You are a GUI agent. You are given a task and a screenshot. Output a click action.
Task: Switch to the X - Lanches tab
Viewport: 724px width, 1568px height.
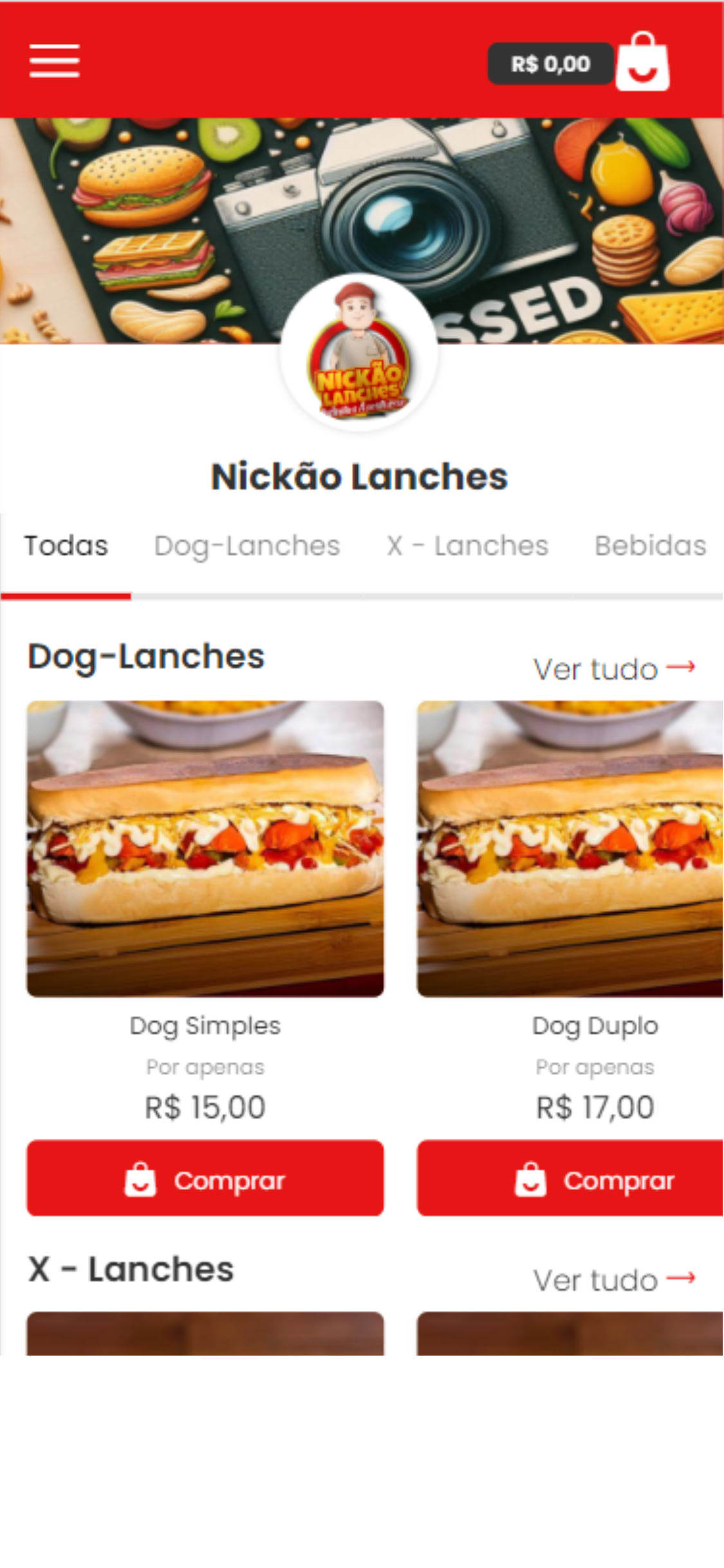[467, 546]
